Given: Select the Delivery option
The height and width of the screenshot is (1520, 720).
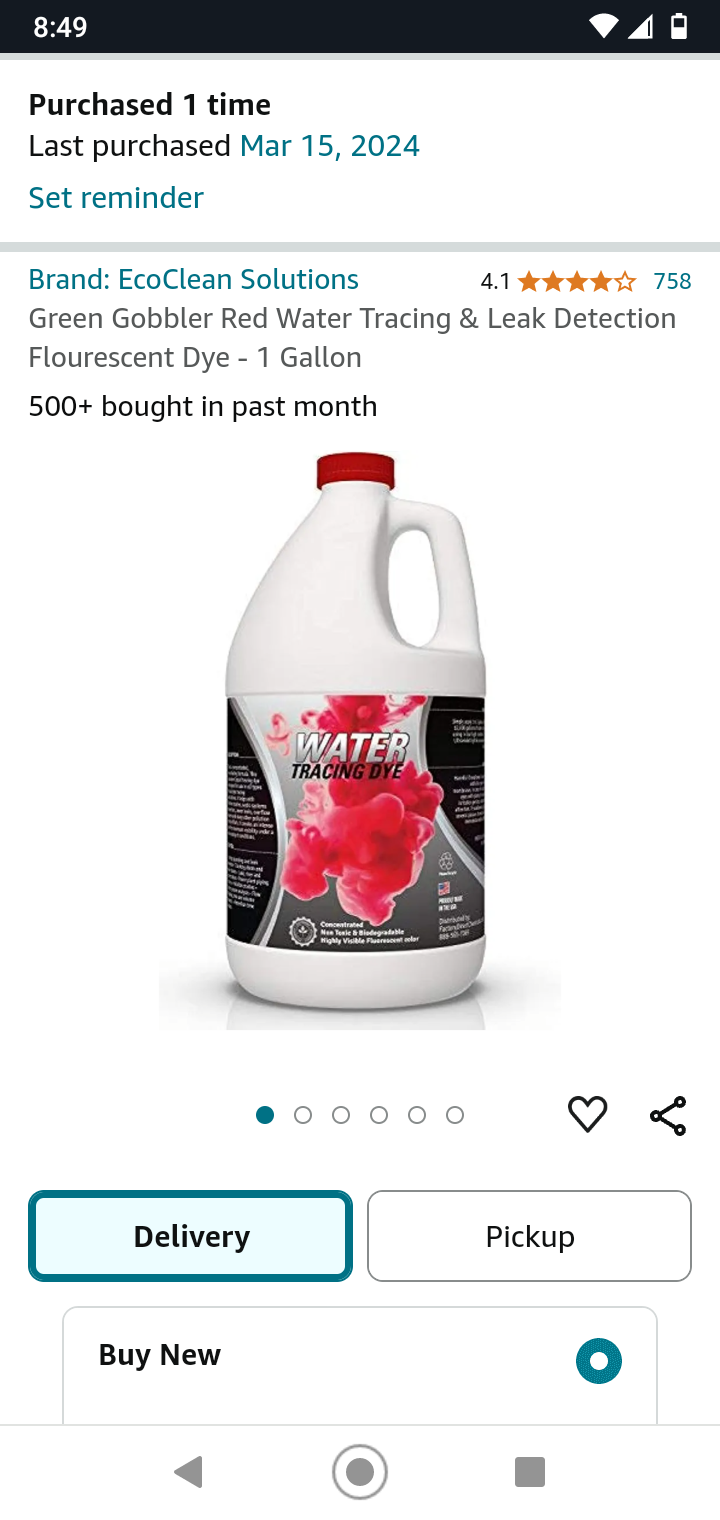Looking at the screenshot, I should [191, 1236].
